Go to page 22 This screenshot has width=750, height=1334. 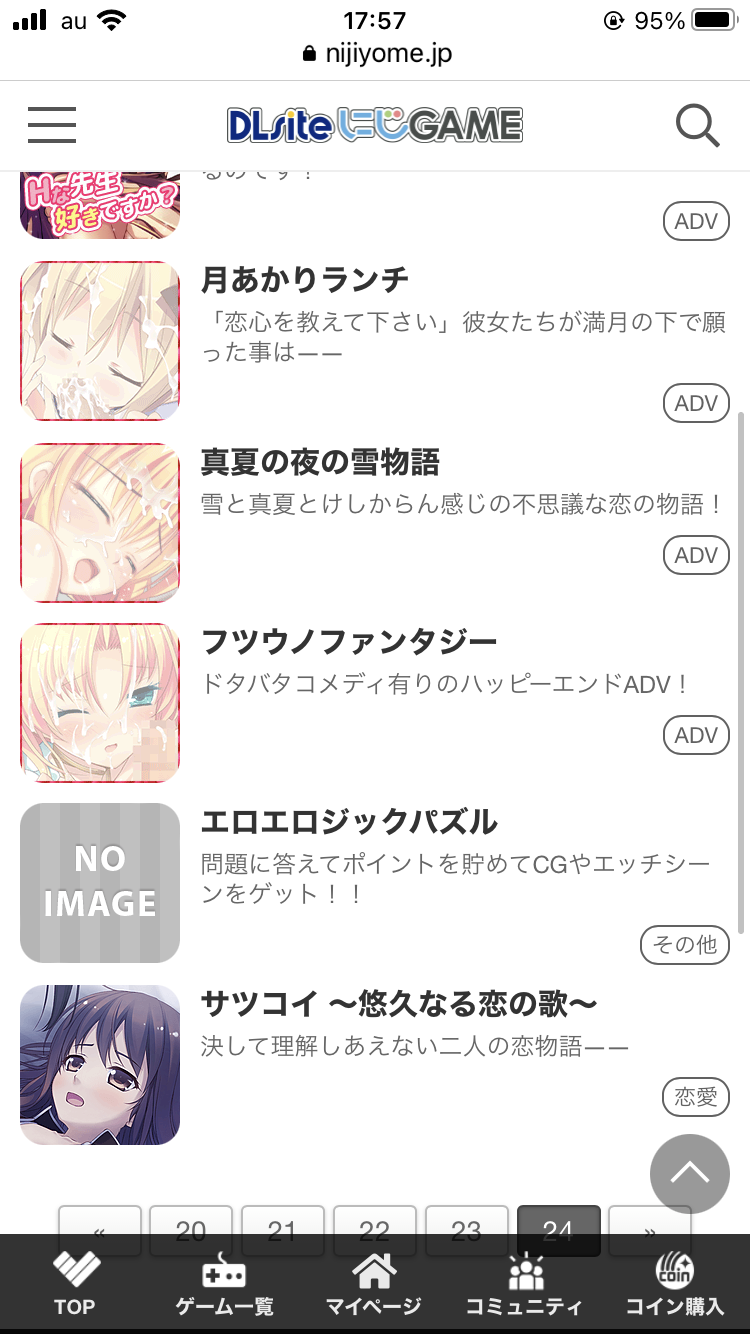point(374,1222)
